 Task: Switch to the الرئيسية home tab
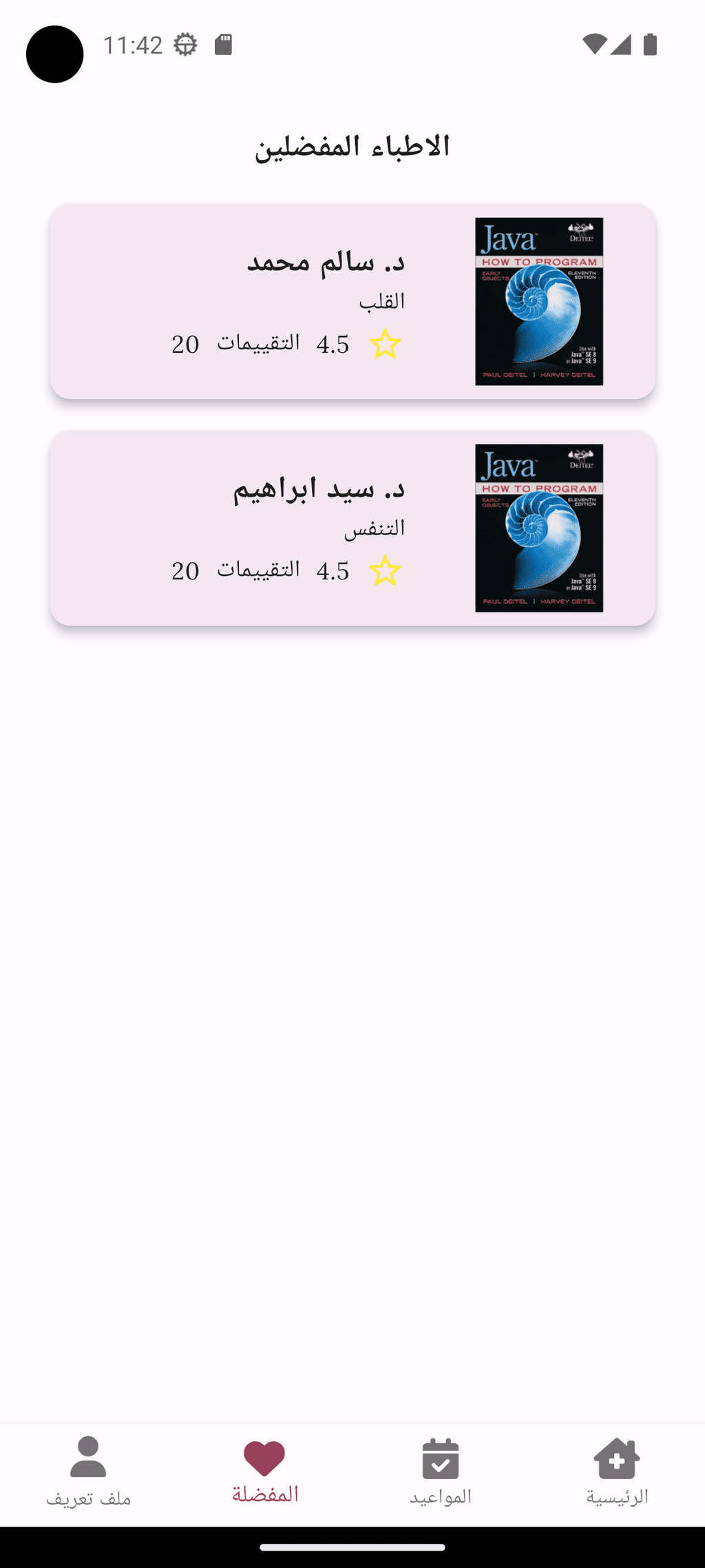(617, 1472)
